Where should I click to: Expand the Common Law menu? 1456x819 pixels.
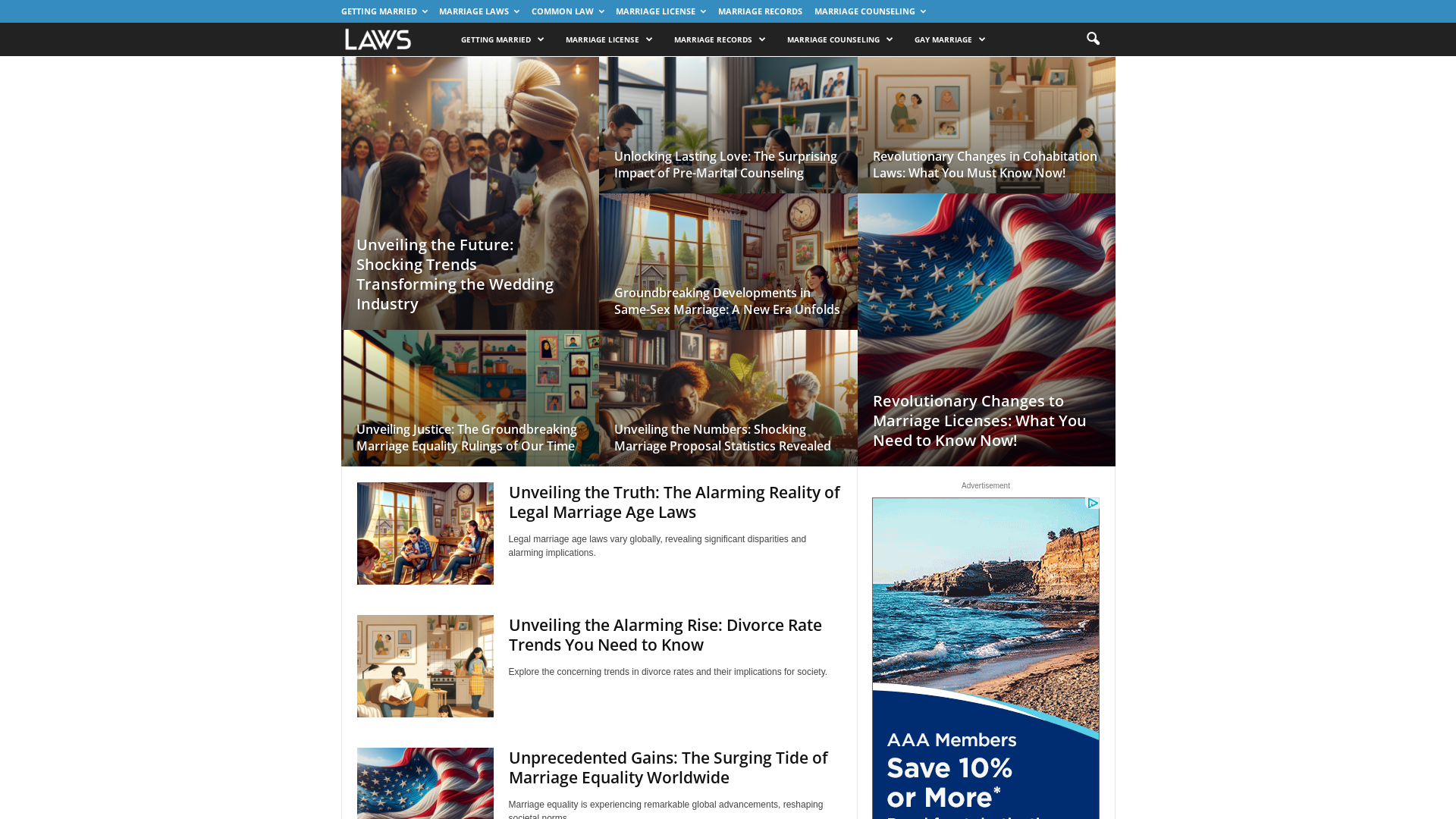pyautogui.click(x=567, y=11)
